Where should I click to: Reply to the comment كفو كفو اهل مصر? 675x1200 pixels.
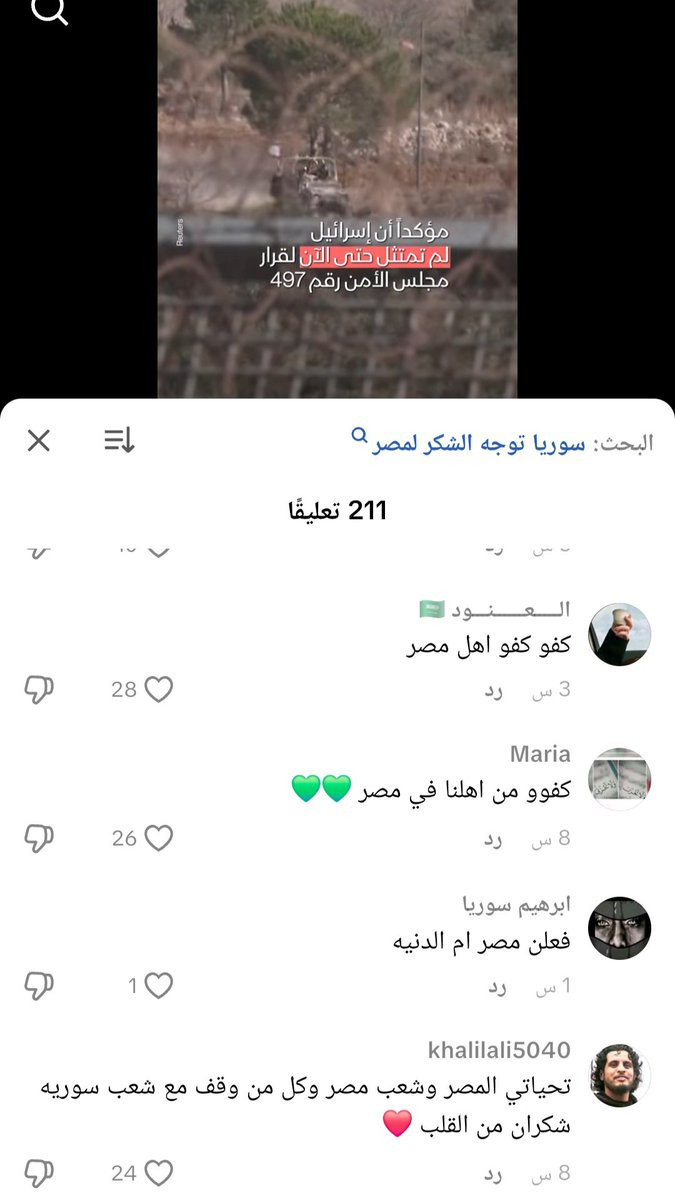tap(494, 690)
